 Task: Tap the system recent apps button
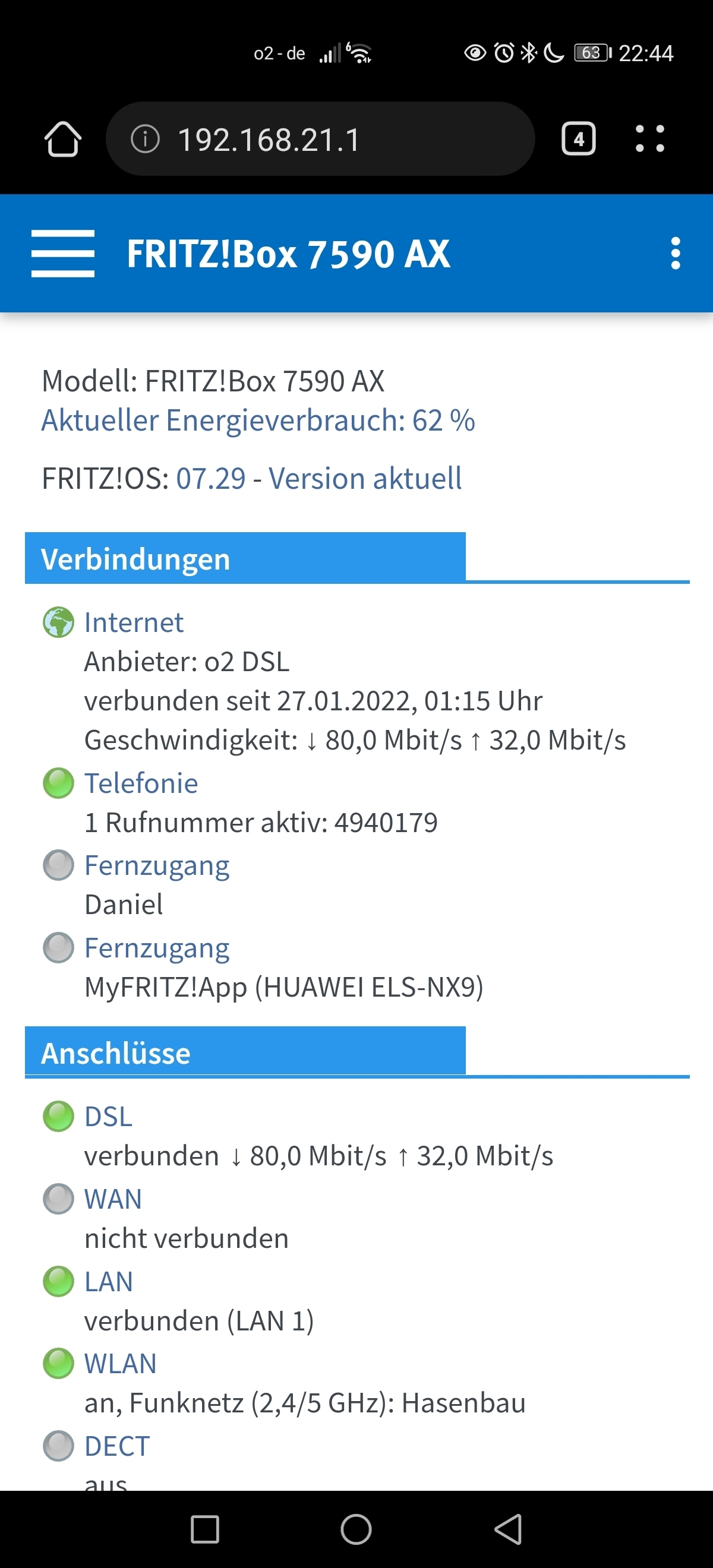pos(204,1529)
